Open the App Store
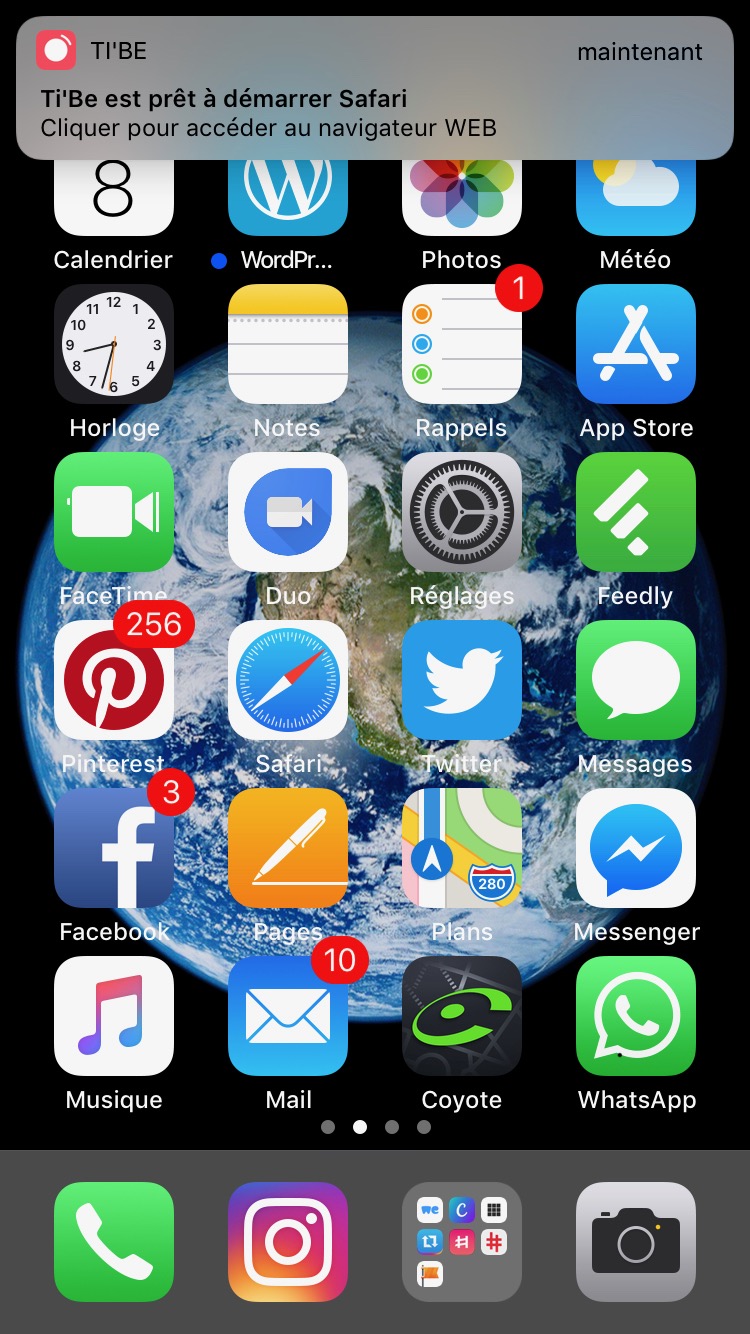Screen dimensions: 750x1334 click(x=636, y=344)
